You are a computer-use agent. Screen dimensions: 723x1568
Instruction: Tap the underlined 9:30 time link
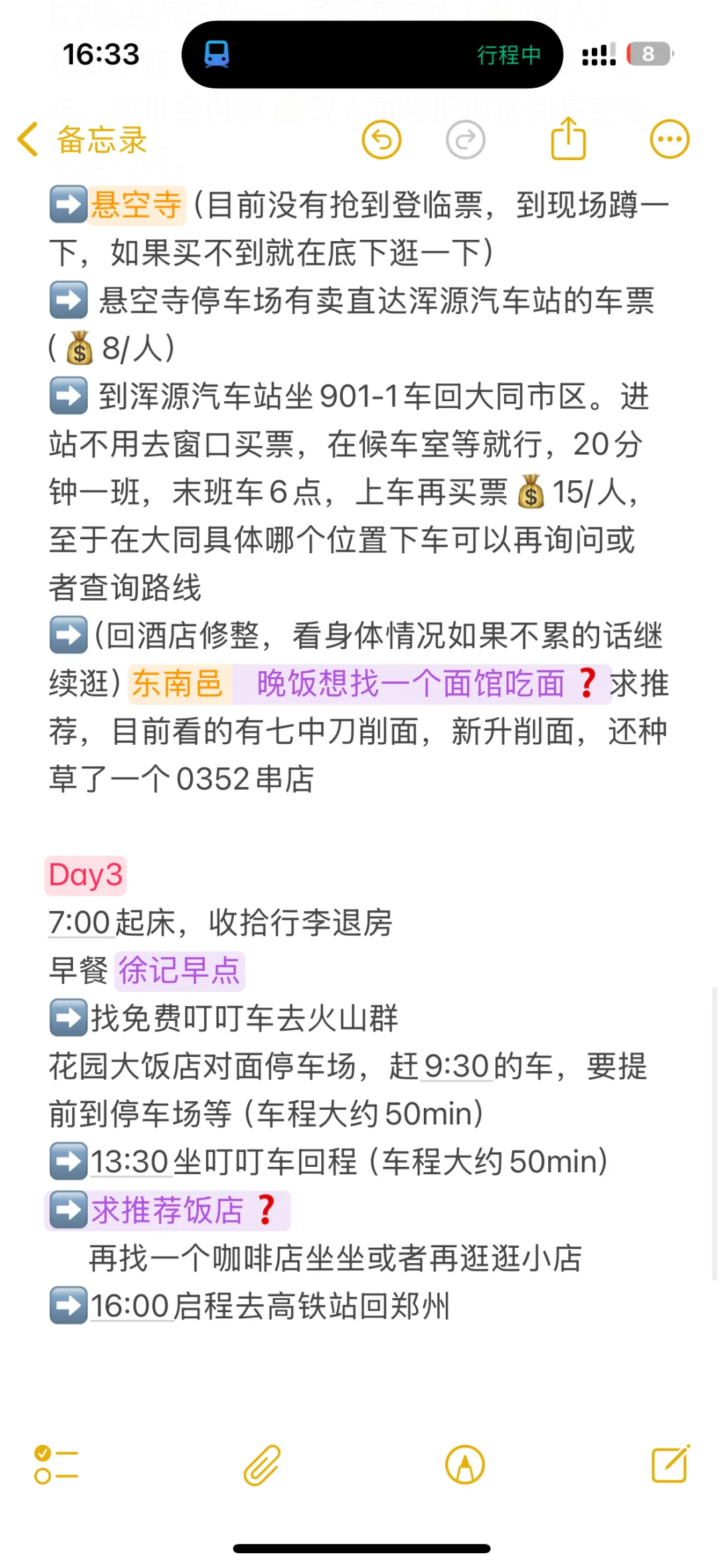click(457, 1066)
